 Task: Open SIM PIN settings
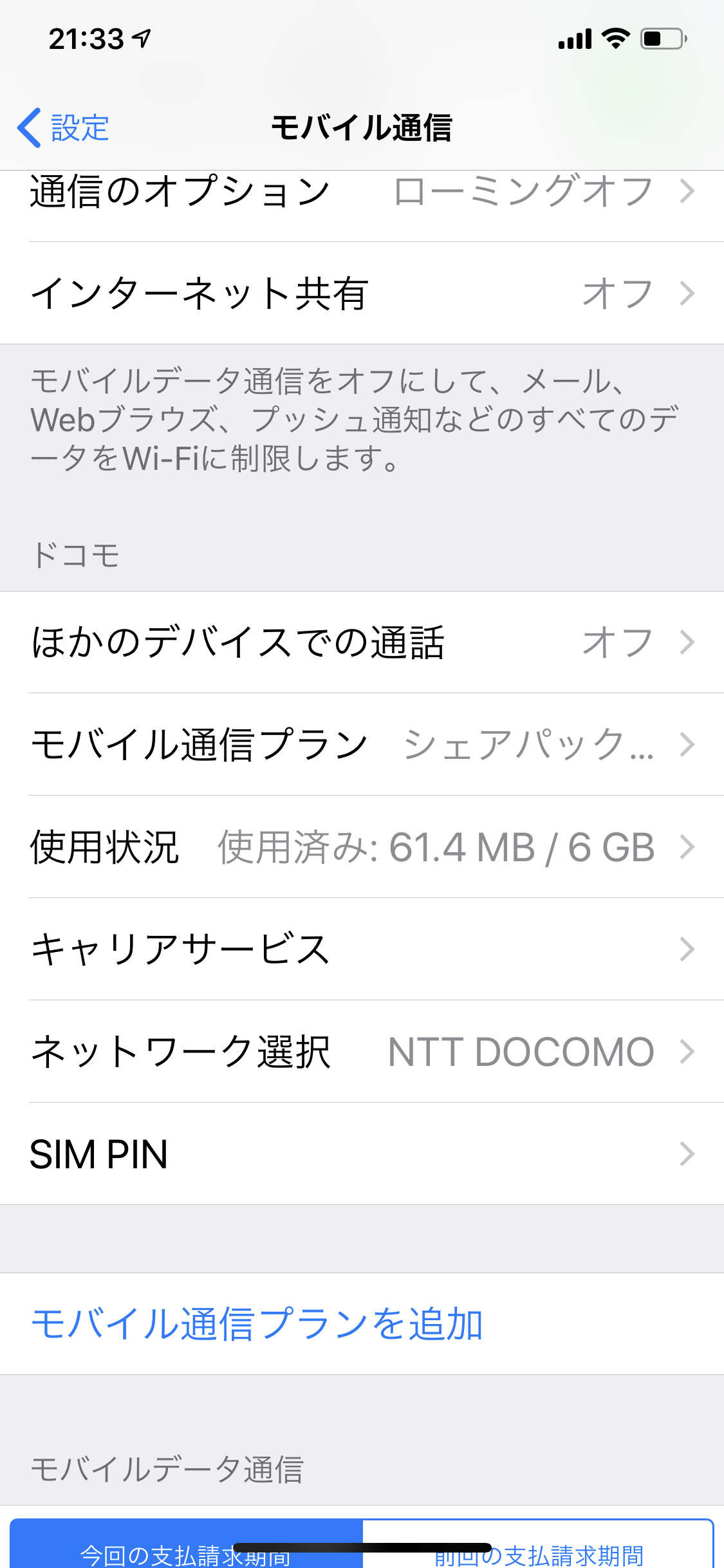pyautogui.click(x=362, y=1154)
